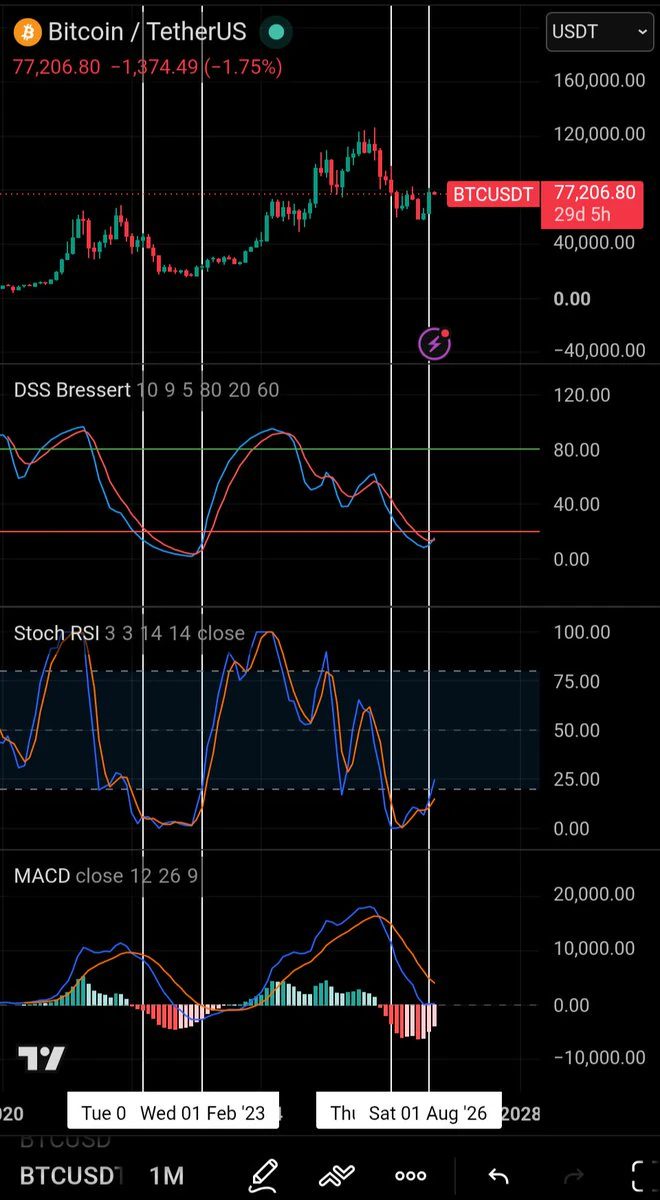Open the three-dot more options menu
Screen dimensions: 660x1200
pos(411,1175)
